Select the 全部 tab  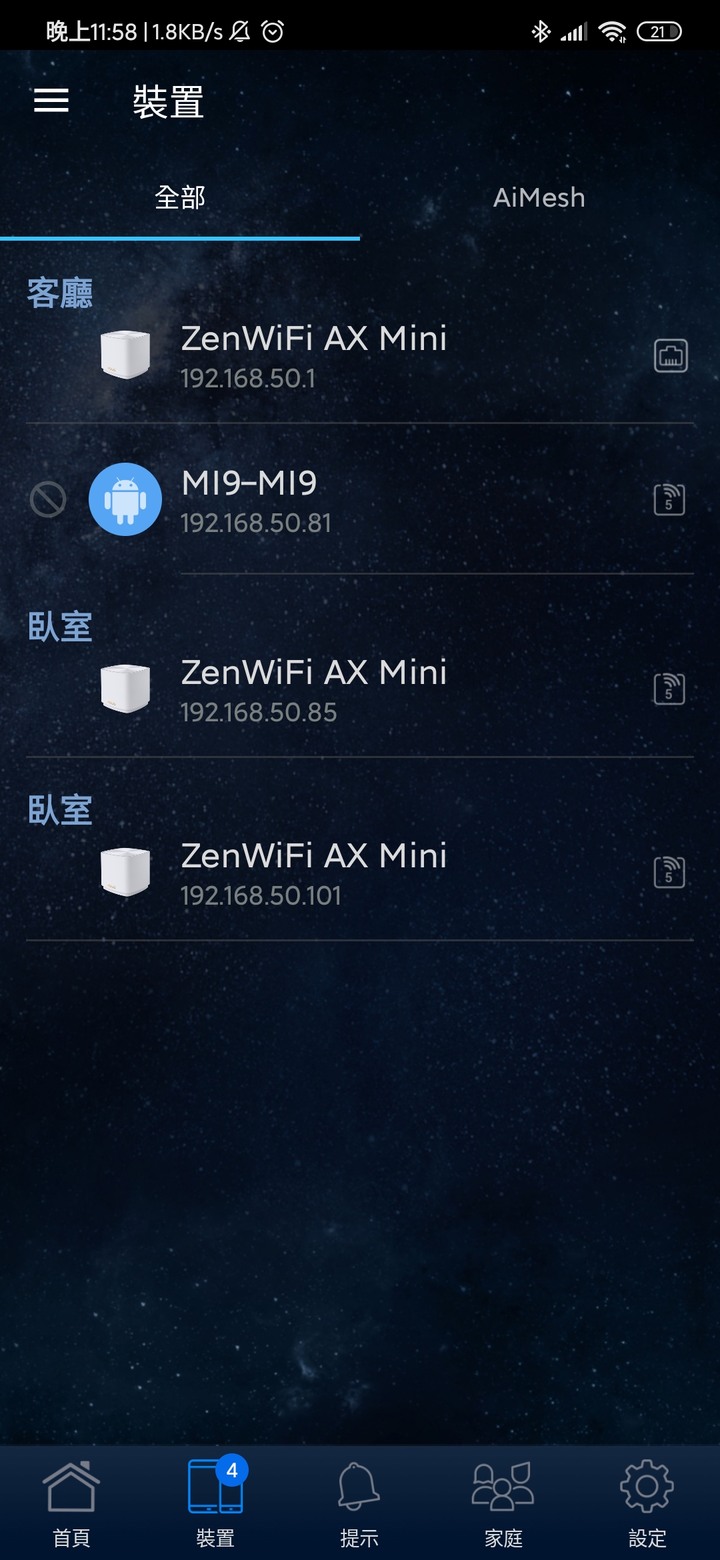pos(180,198)
